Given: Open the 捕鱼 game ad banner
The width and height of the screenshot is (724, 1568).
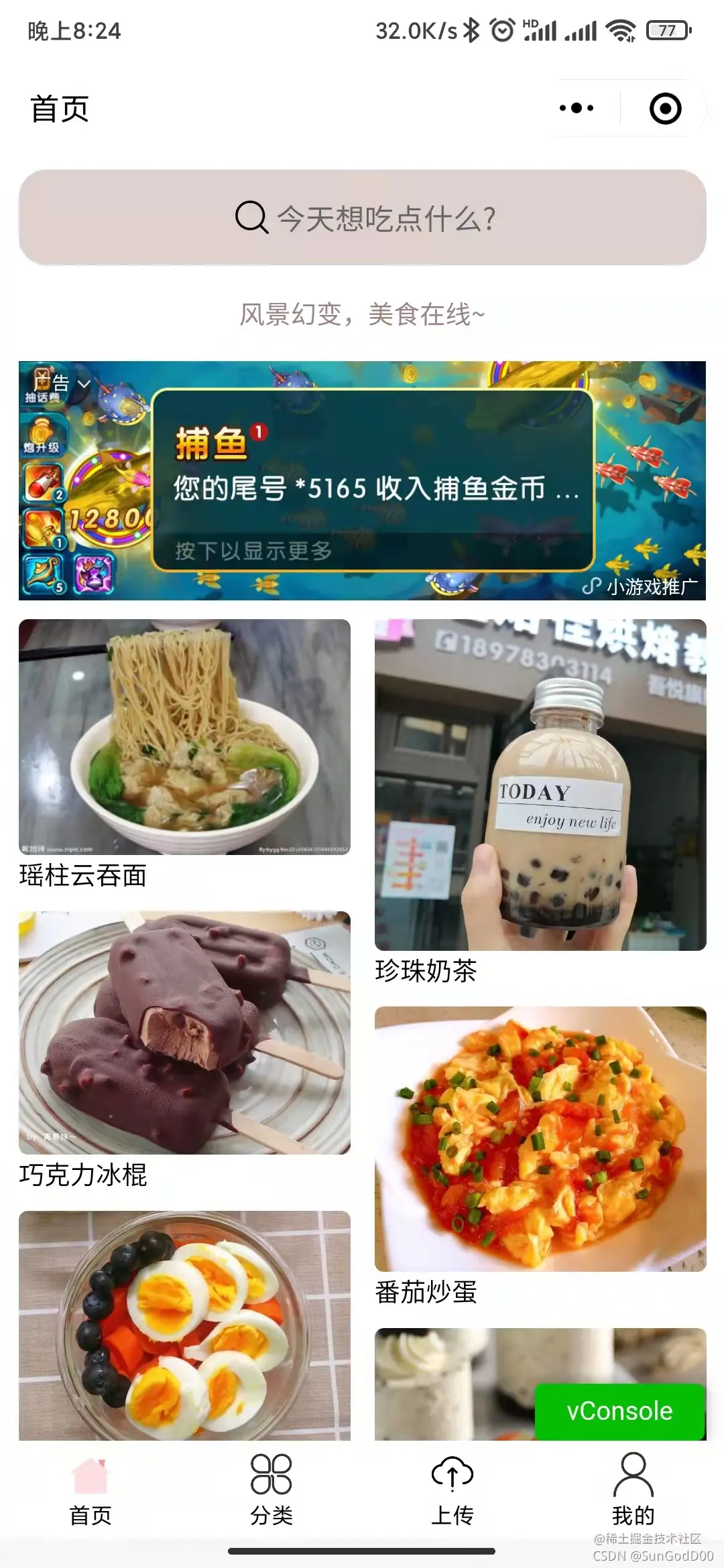Looking at the screenshot, I should coord(373,480).
